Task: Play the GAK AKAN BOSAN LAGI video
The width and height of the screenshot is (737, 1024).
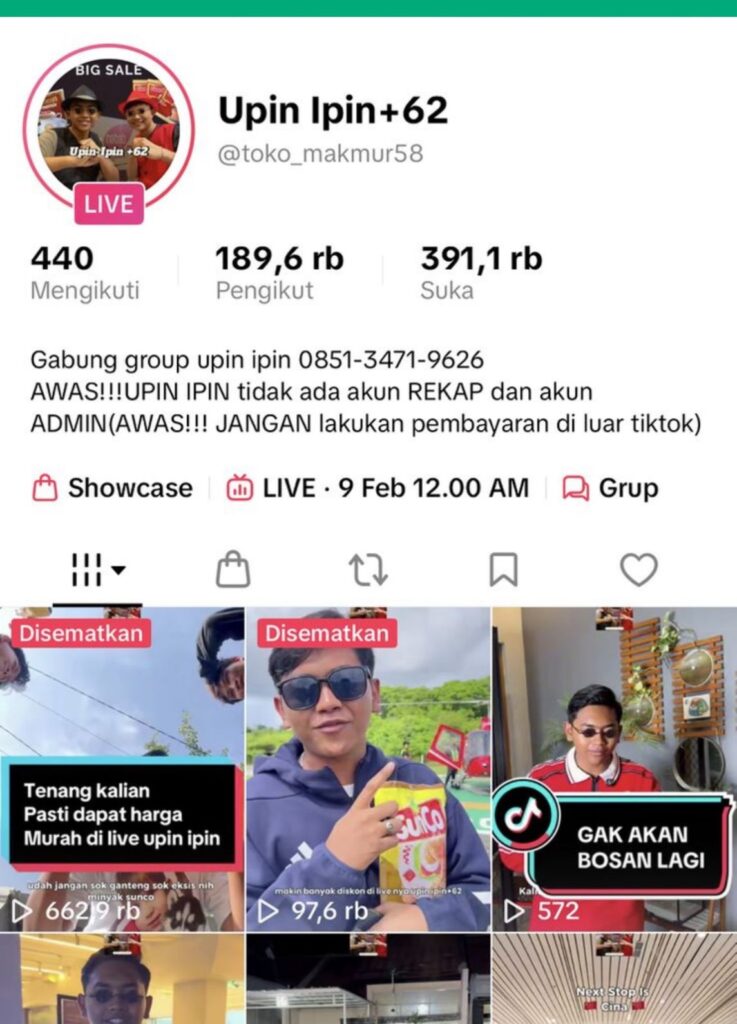Action: (614, 770)
